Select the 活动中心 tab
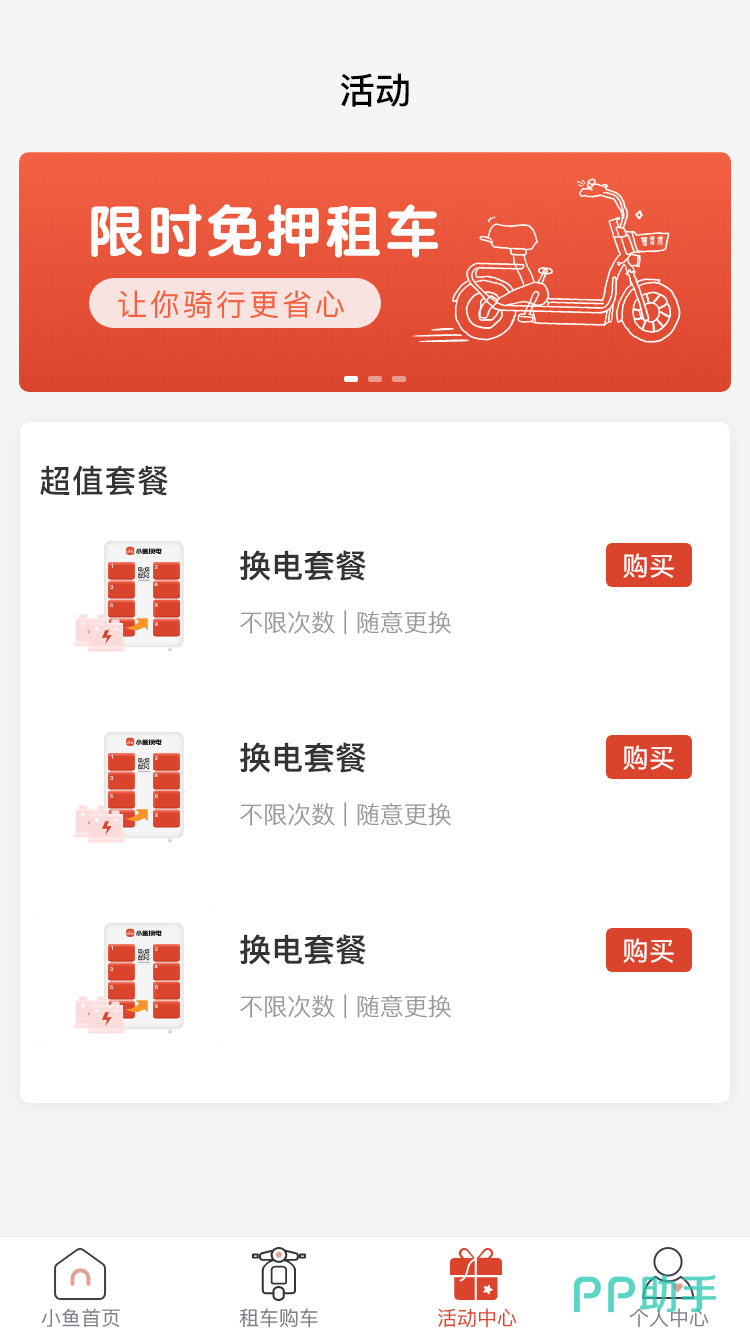 [x=476, y=1288]
